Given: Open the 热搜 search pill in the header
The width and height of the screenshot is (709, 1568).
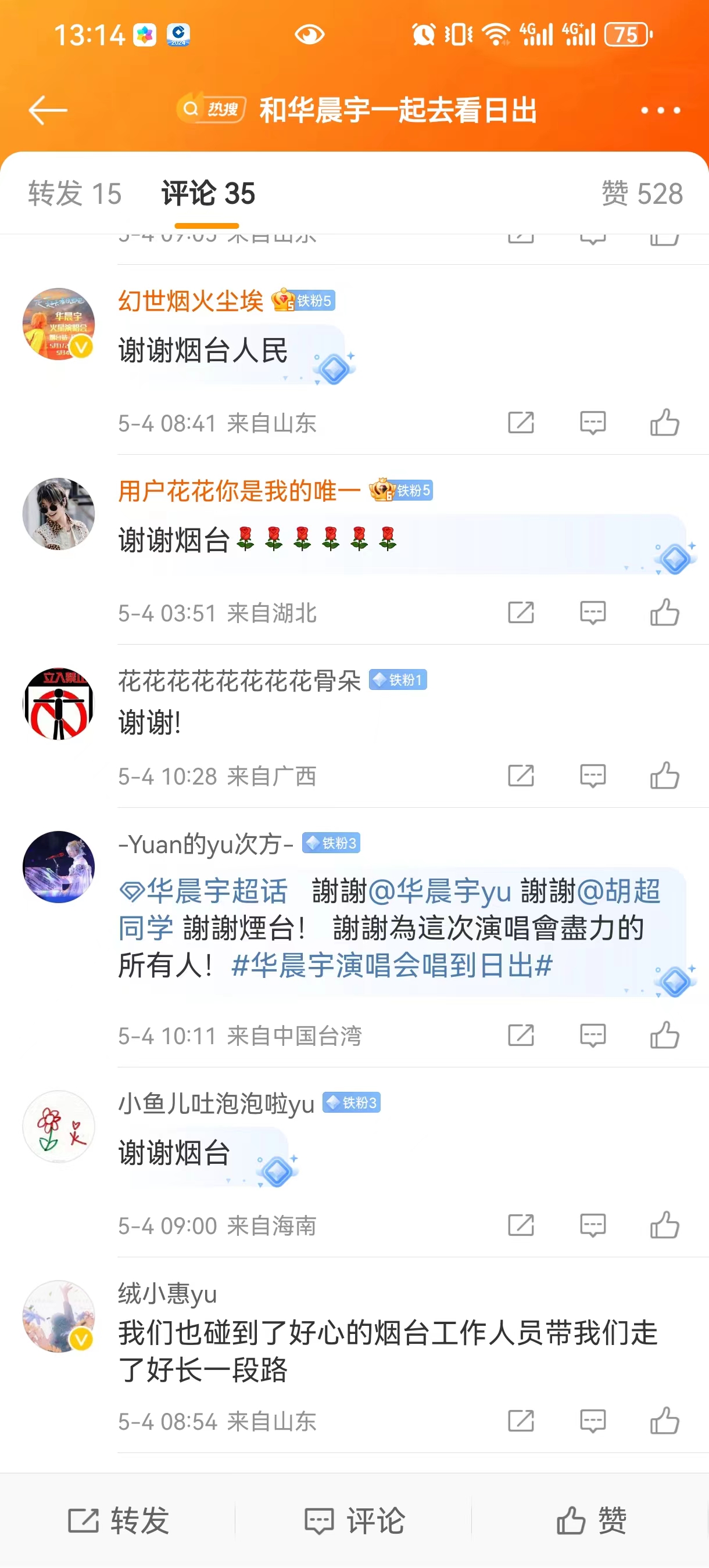Looking at the screenshot, I should pos(212,110).
